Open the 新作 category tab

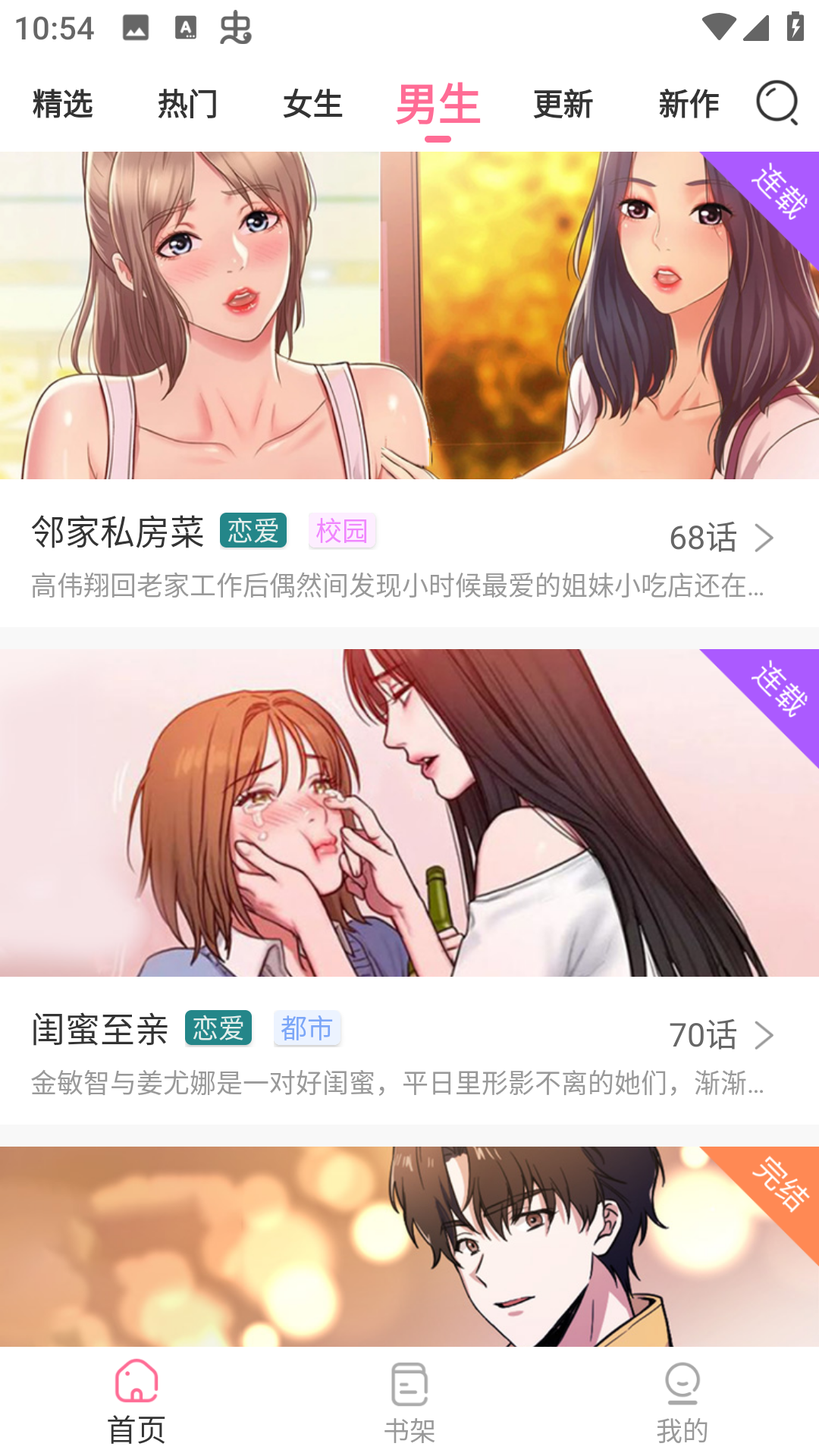pyautogui.click(x=689, y=105)
